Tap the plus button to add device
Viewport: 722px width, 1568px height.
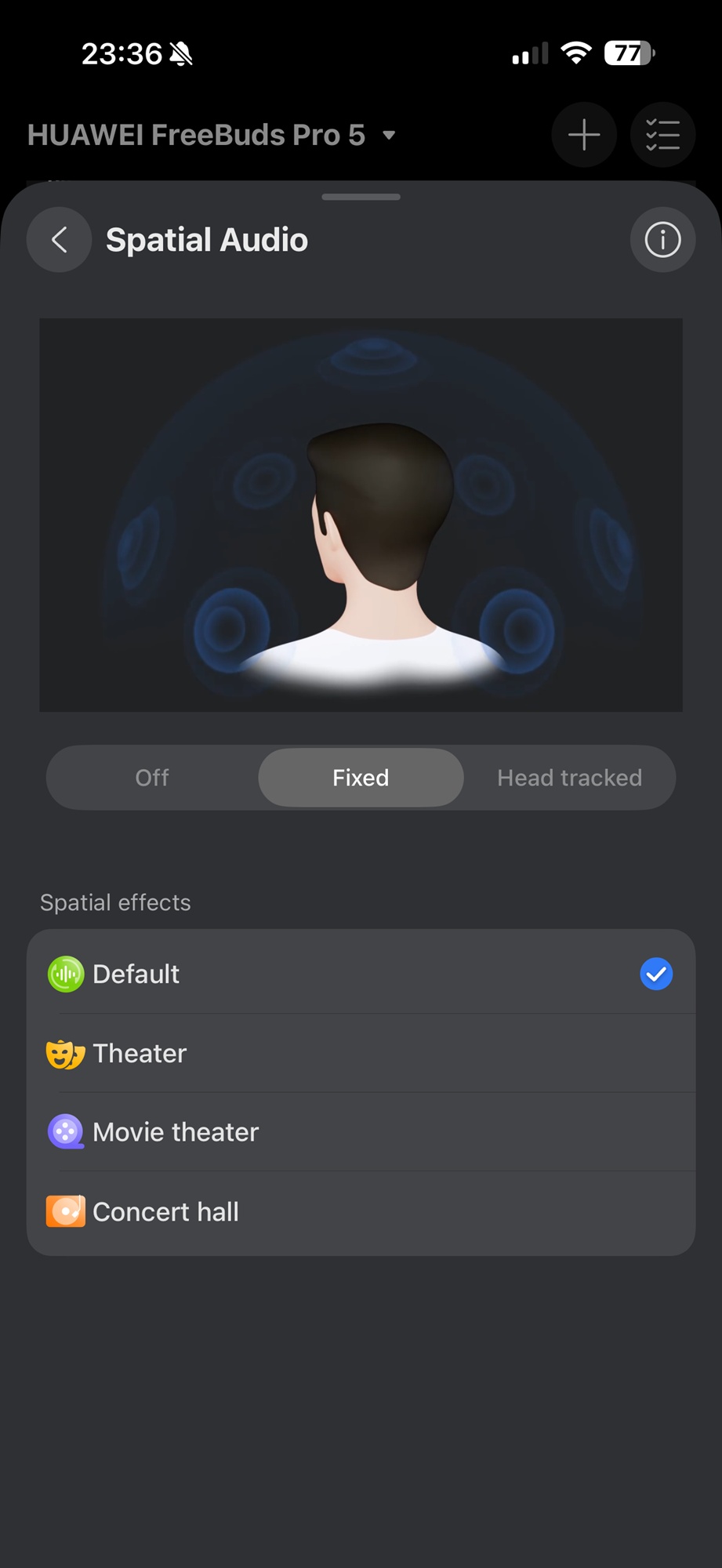point(584,135)
